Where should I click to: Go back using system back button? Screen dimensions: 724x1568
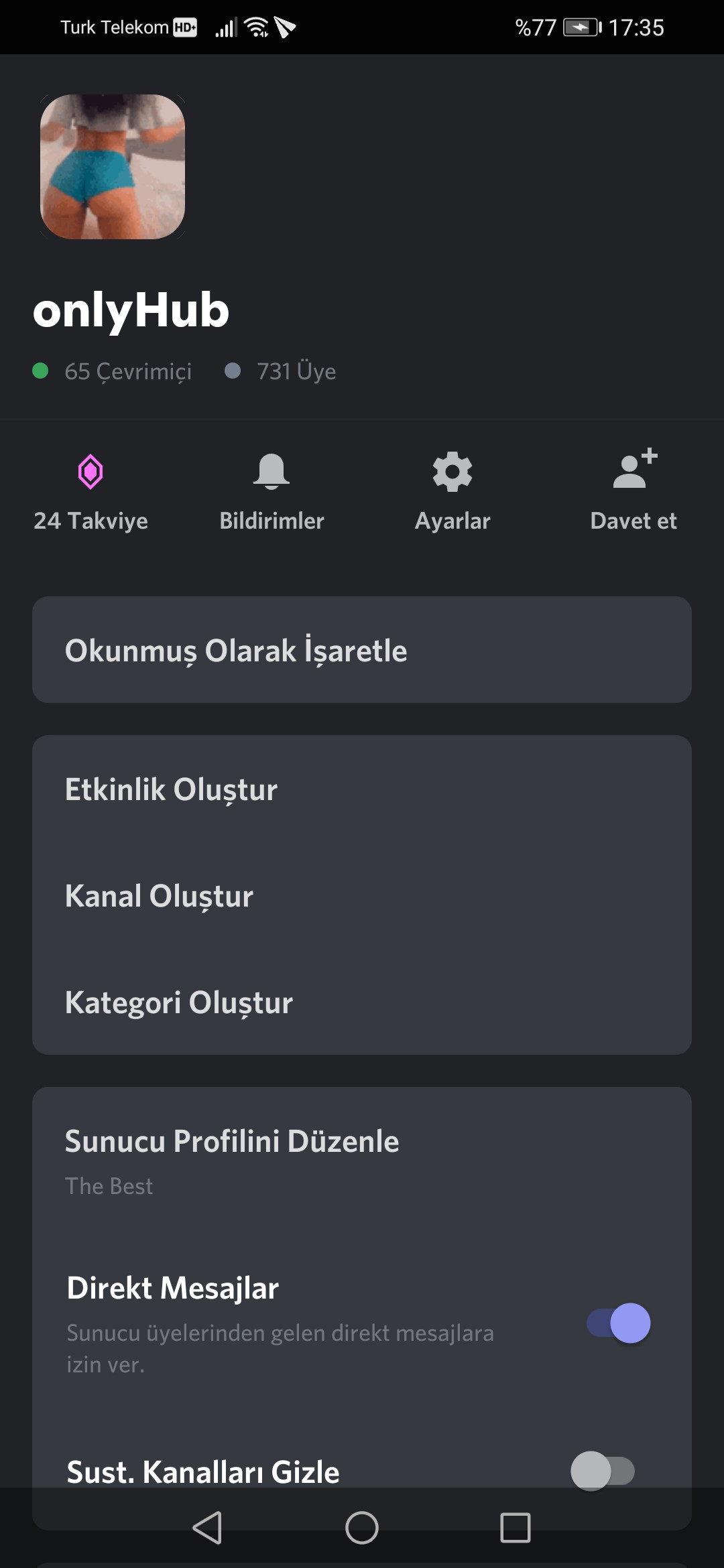click(x=207, y=1528)
